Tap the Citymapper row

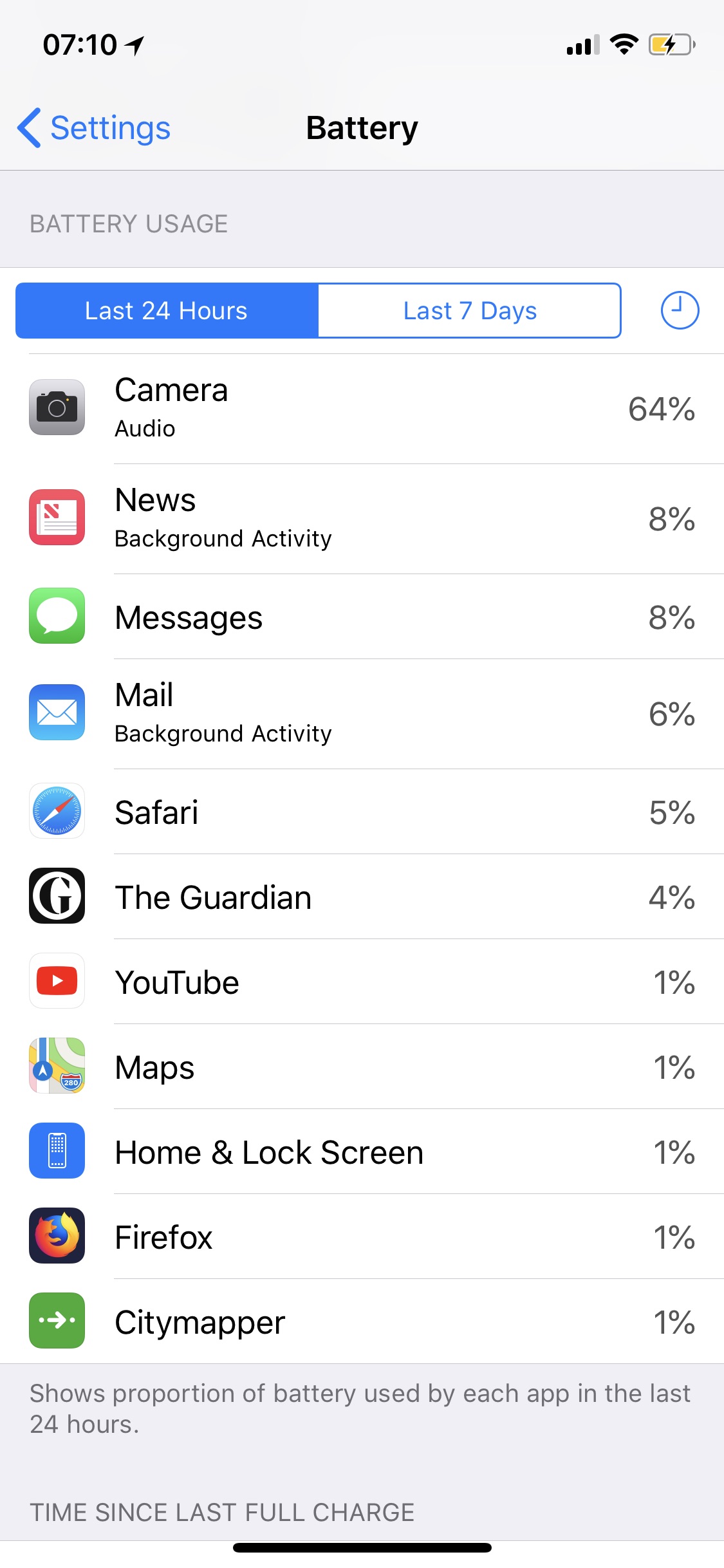pos(362,1322)
